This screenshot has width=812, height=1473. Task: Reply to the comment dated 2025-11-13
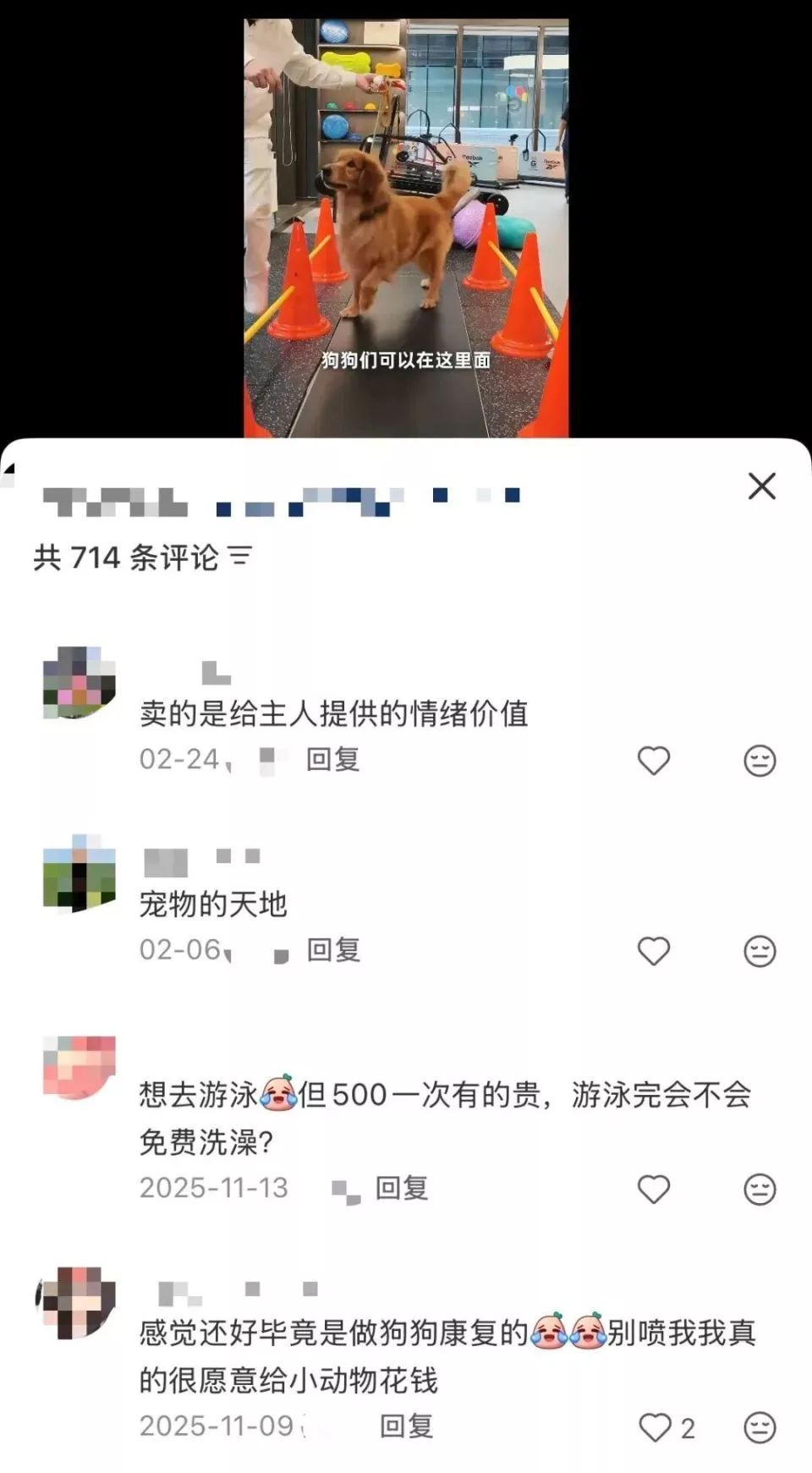[402, 1188]
